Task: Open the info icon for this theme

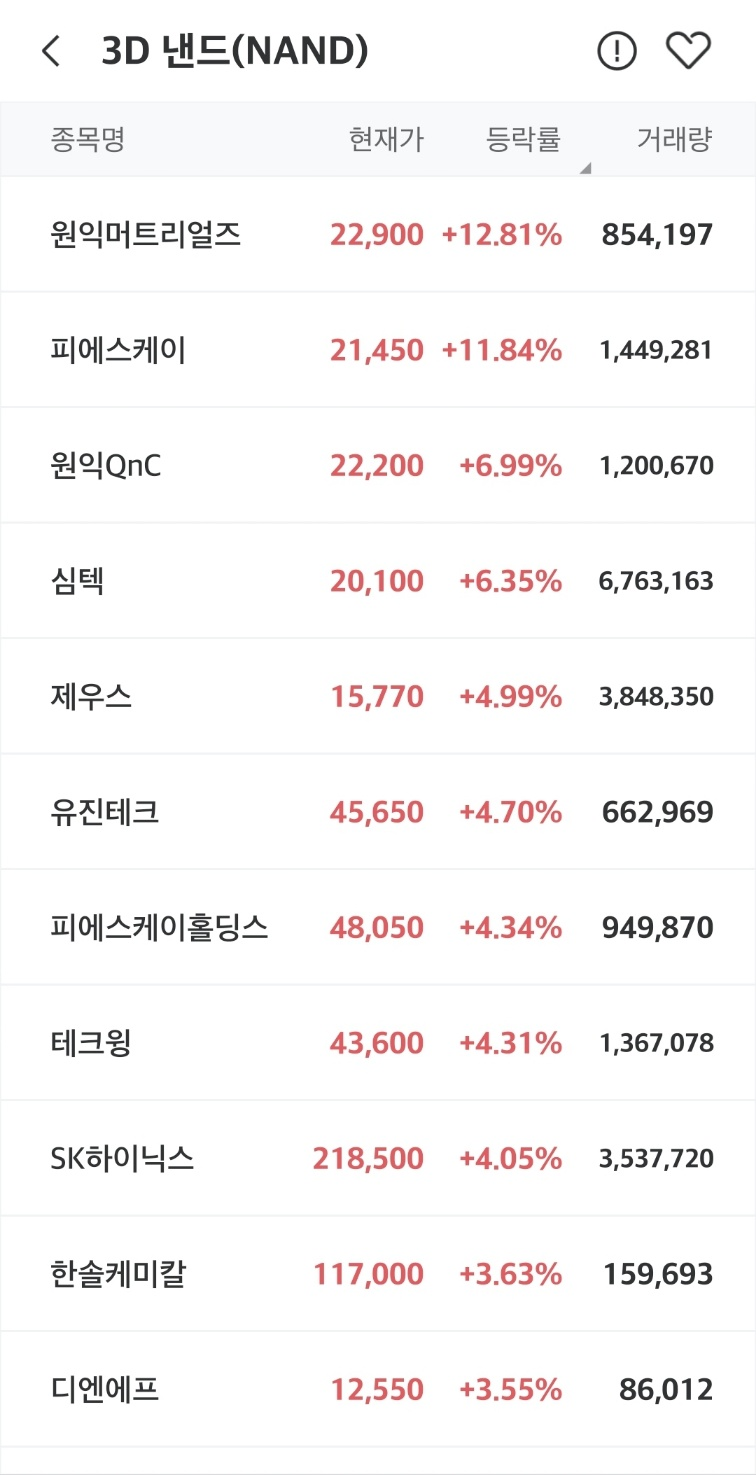Action: (617, 51)
